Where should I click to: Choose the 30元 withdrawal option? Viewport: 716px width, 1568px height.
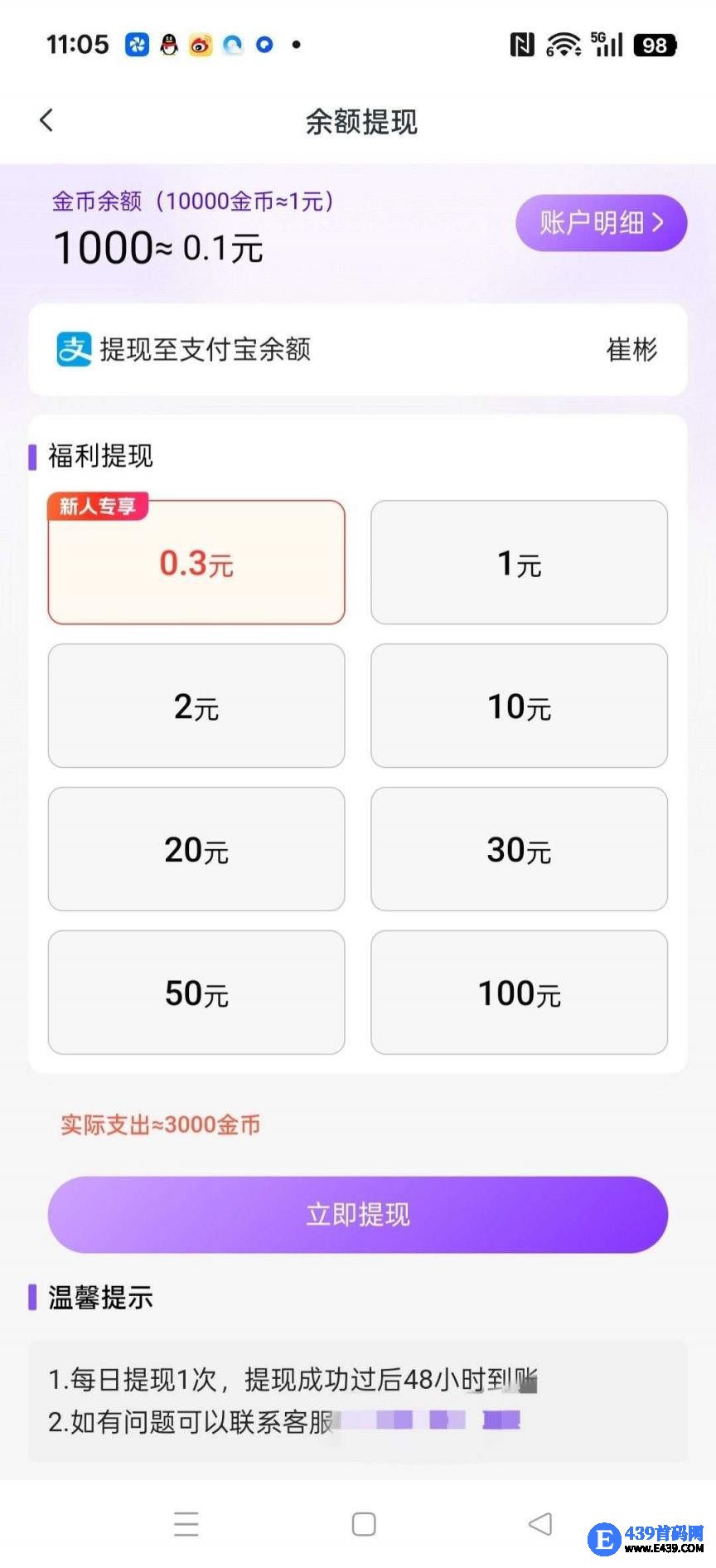click(x=519, y=849)
